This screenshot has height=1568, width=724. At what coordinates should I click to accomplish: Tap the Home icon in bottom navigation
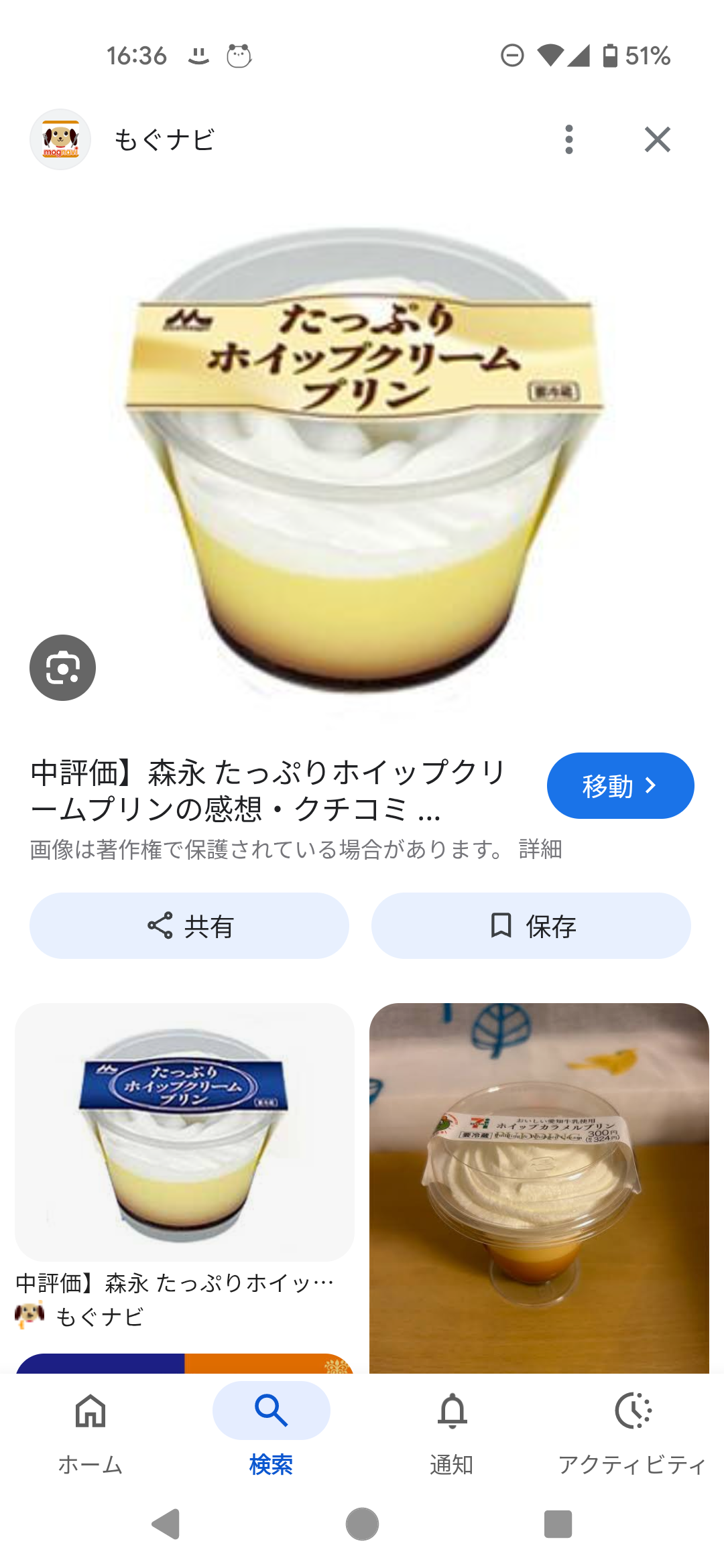pos(90,1411)
